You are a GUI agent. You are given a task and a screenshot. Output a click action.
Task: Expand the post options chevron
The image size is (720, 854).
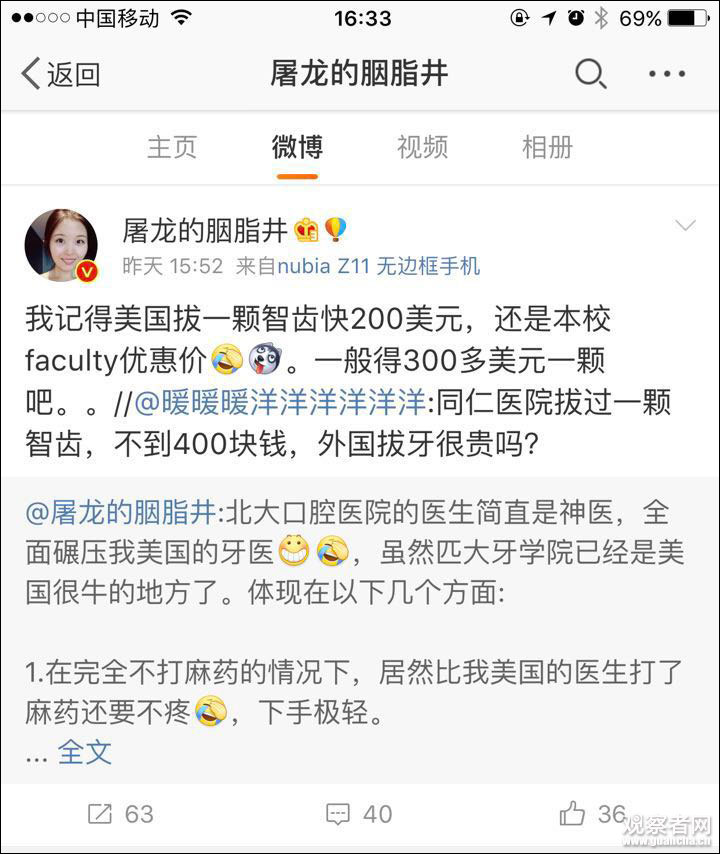point(685,226)
